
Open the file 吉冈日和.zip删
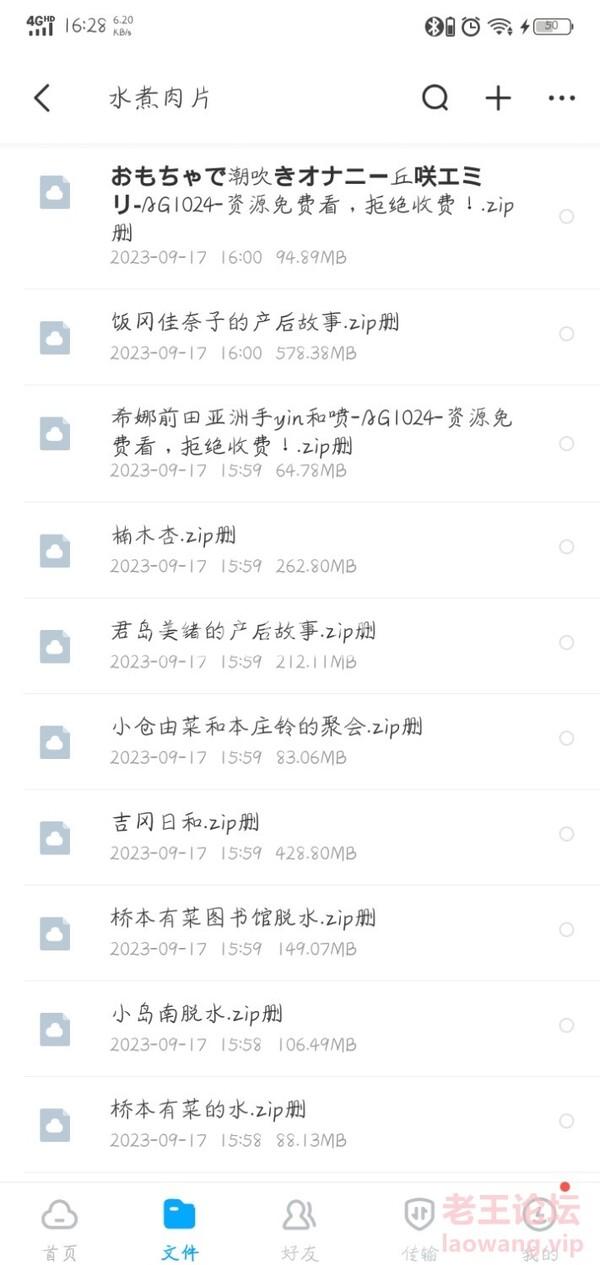point(186,823)
